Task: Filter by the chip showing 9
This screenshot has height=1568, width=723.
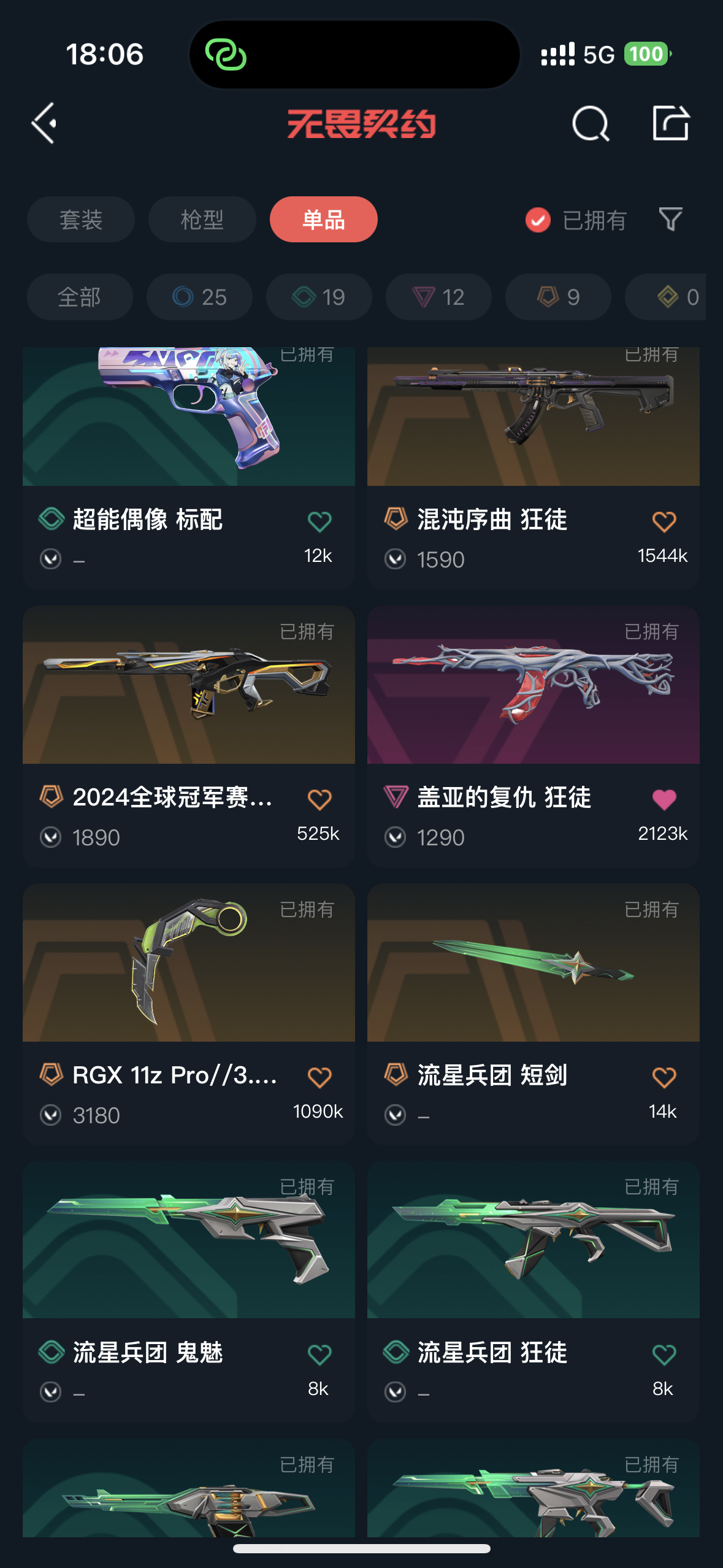Action: pos(558,298)
